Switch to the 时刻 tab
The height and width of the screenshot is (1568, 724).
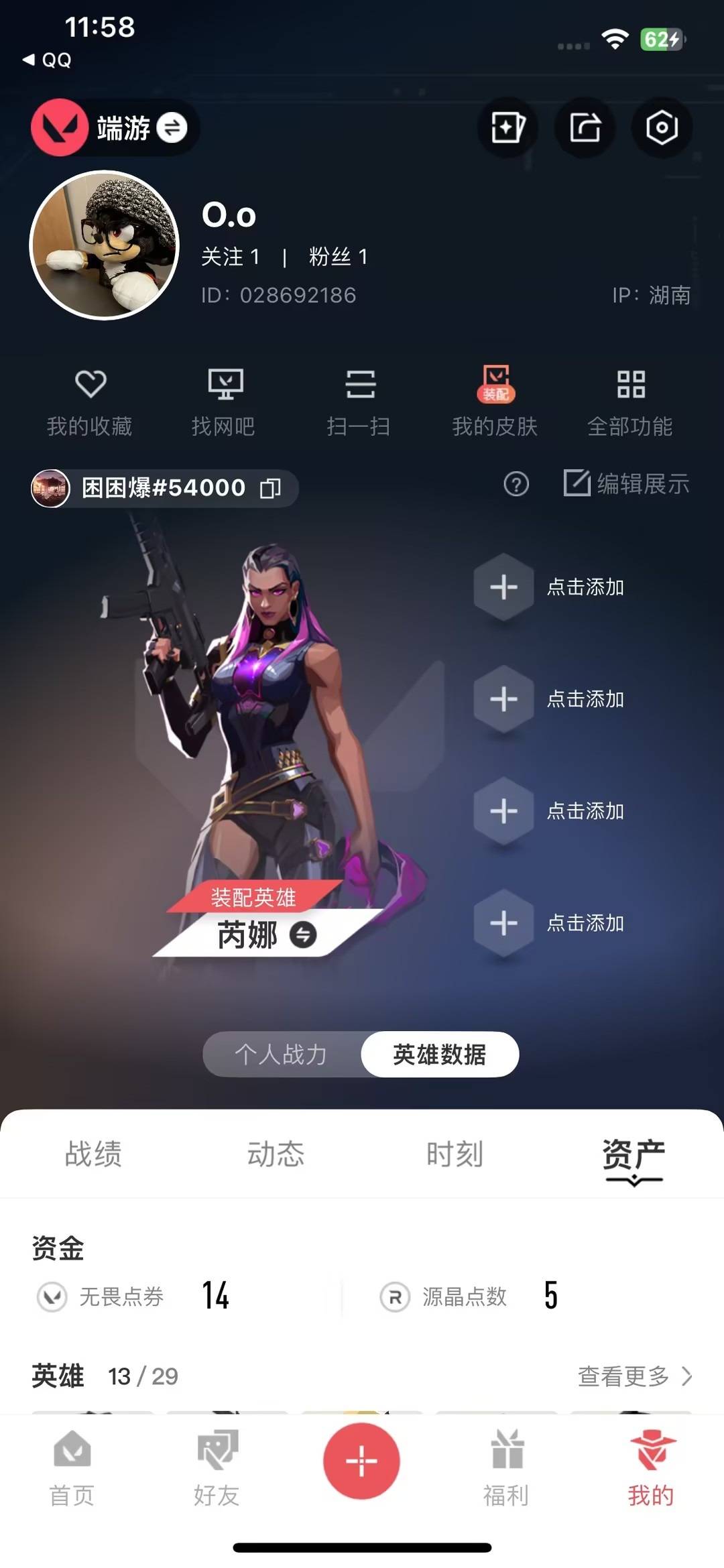pyautogui.click(x=455, y=1154)
